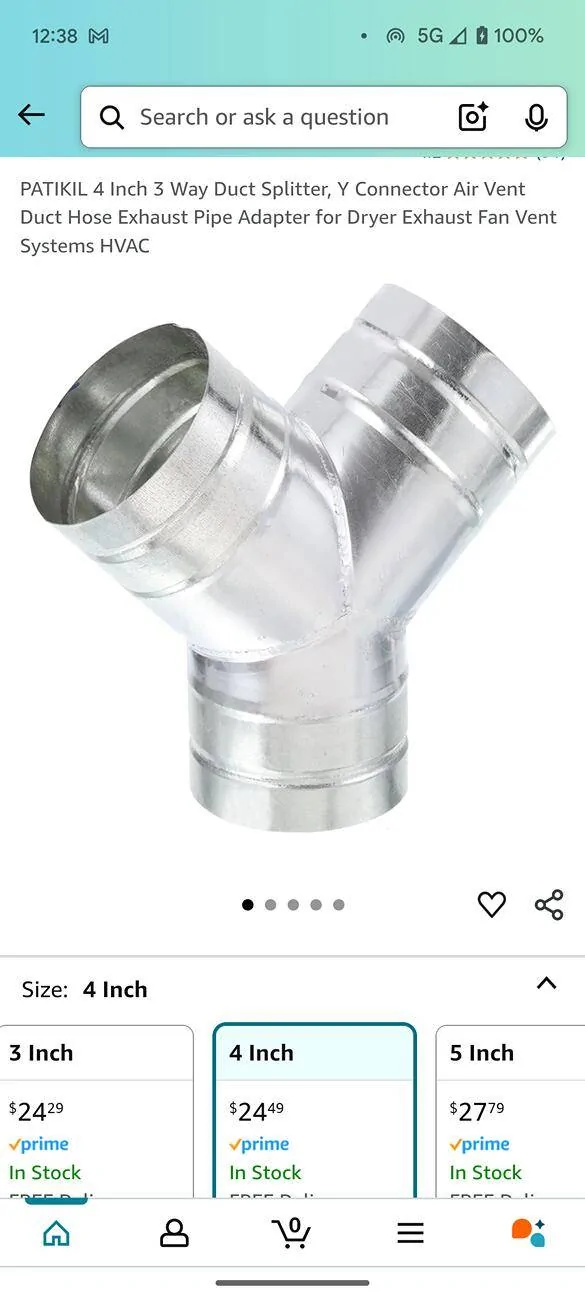Collapse the Size selection section
The height and width of the screenshot is (1300, 585).
click(x=546, y=984)
